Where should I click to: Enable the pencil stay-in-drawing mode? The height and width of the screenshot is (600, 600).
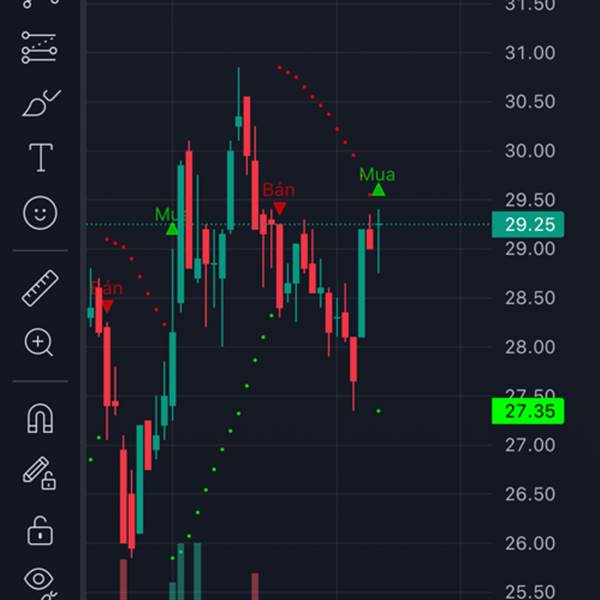click(40, 472)
